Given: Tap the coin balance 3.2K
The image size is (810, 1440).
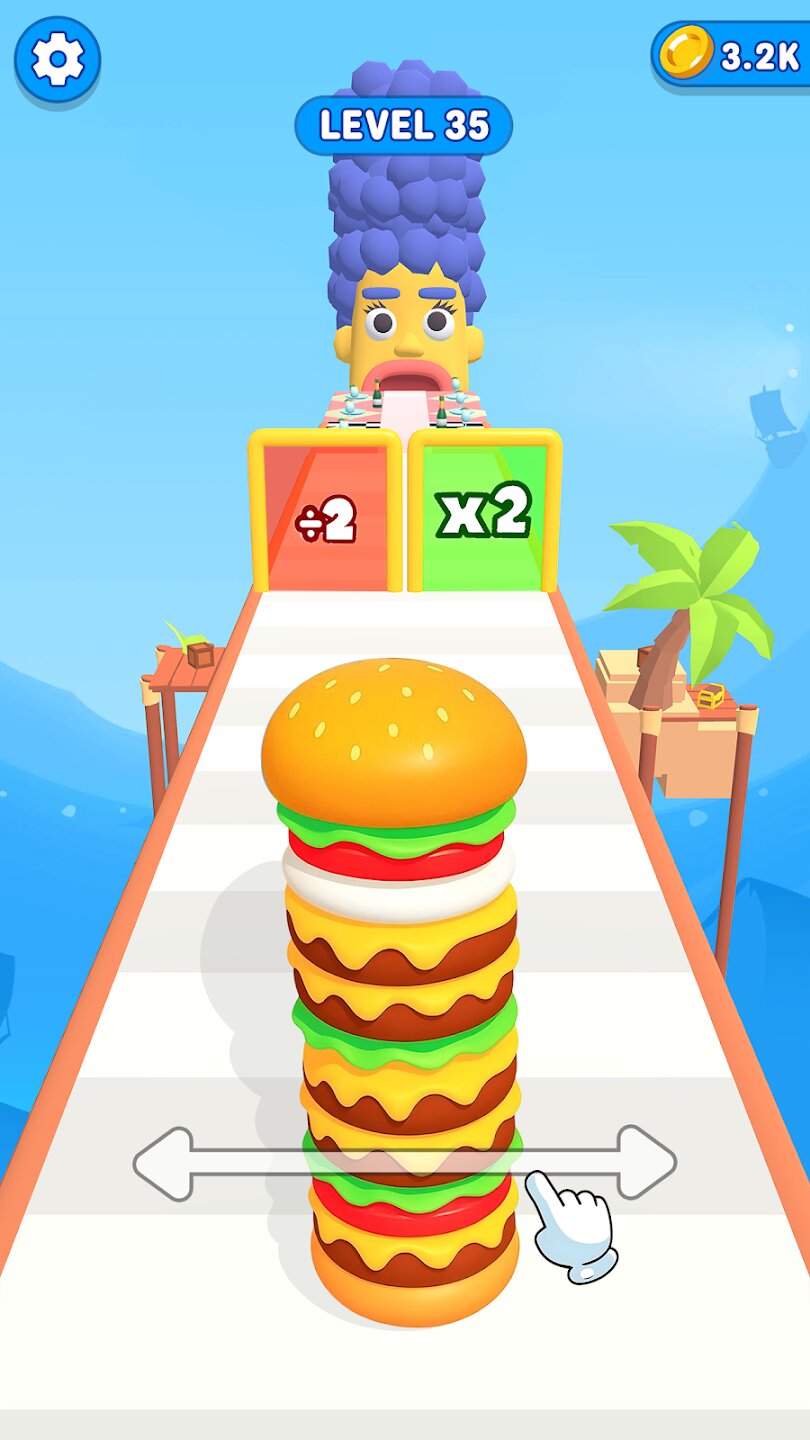Looking at the screenshot, I should pyautogui.click(x=735, y=56).
